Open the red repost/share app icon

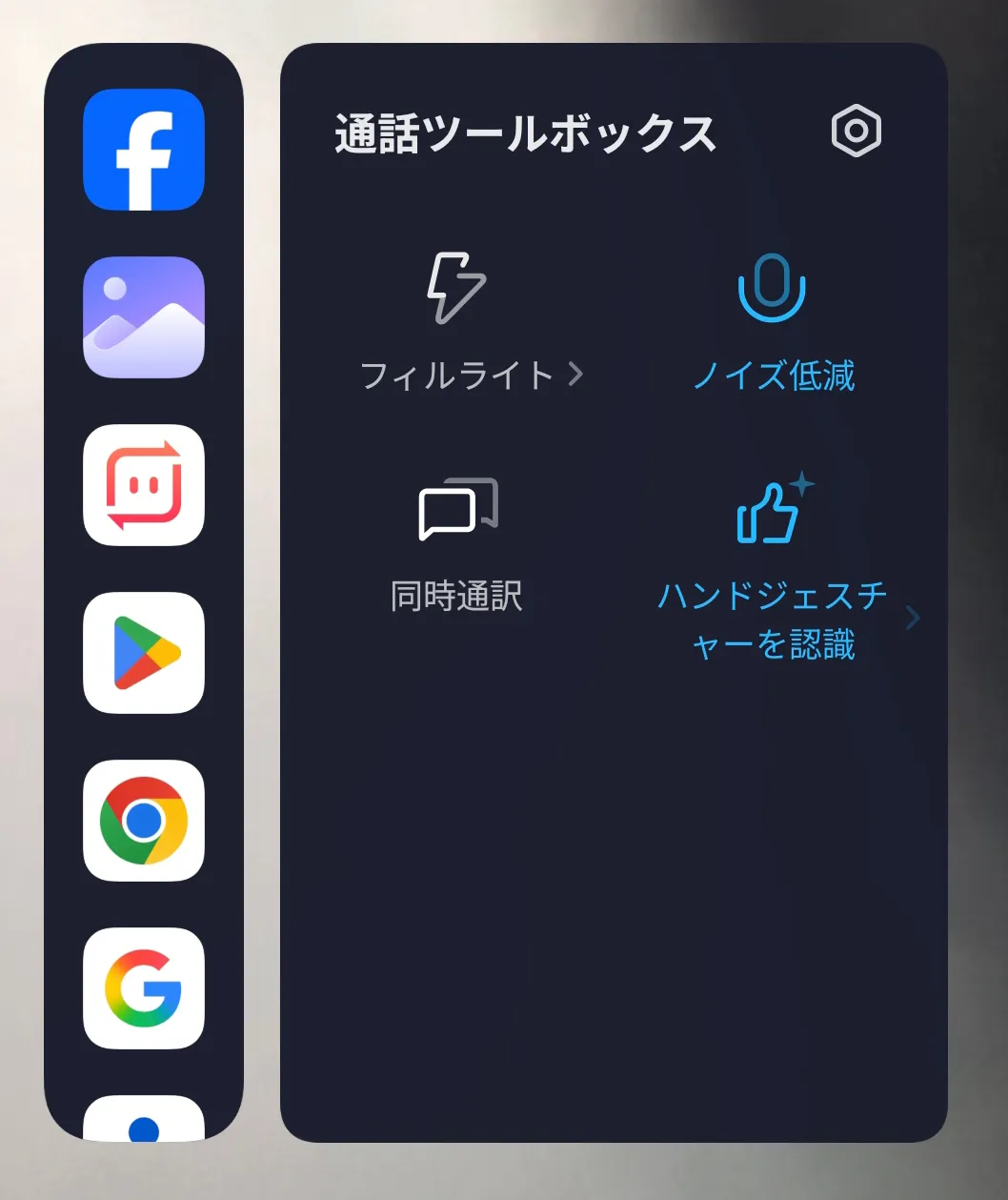(143, 487)
